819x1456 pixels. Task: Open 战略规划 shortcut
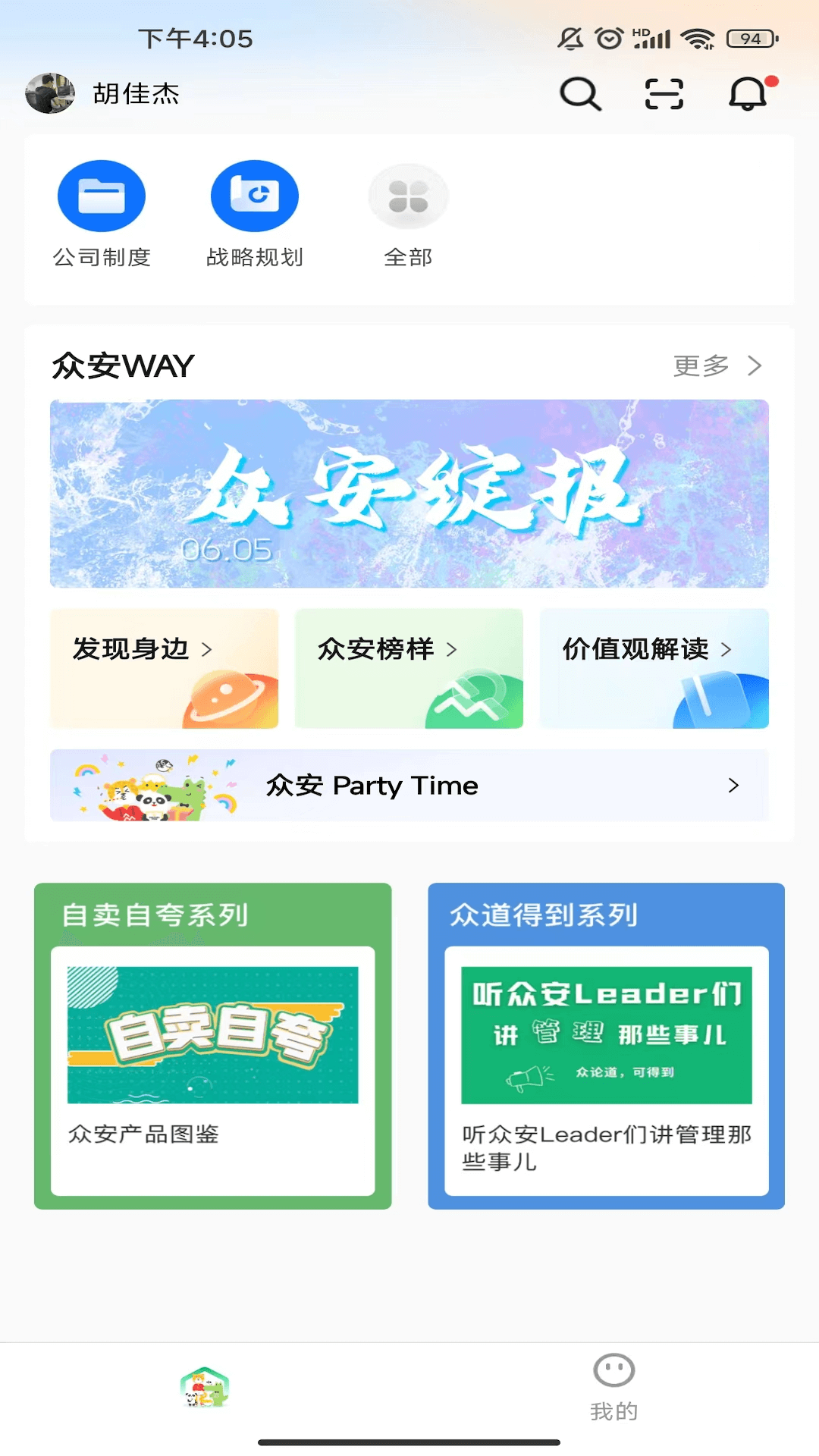(255, 214)
